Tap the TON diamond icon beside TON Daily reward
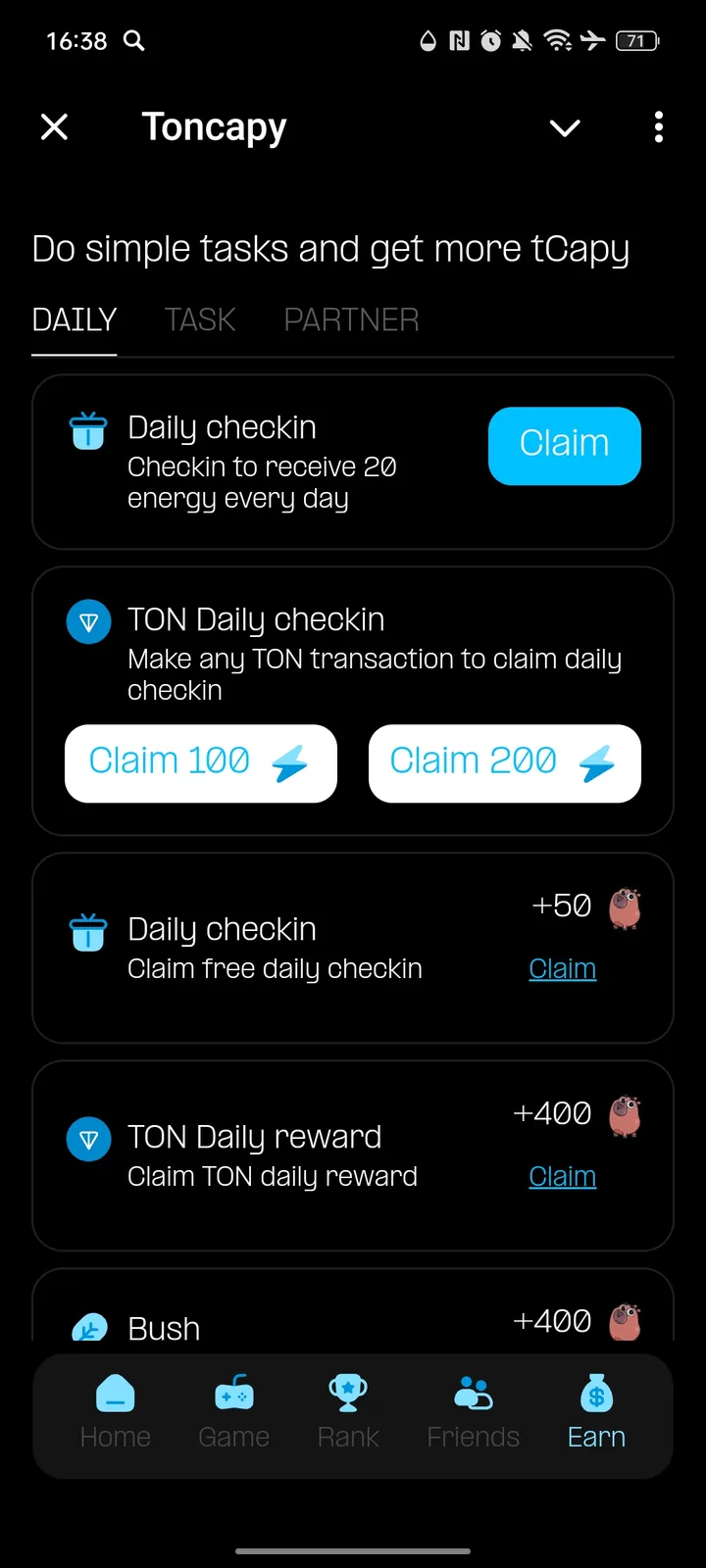Viewport: 706px width, 1568px height. click(88, 1139)
